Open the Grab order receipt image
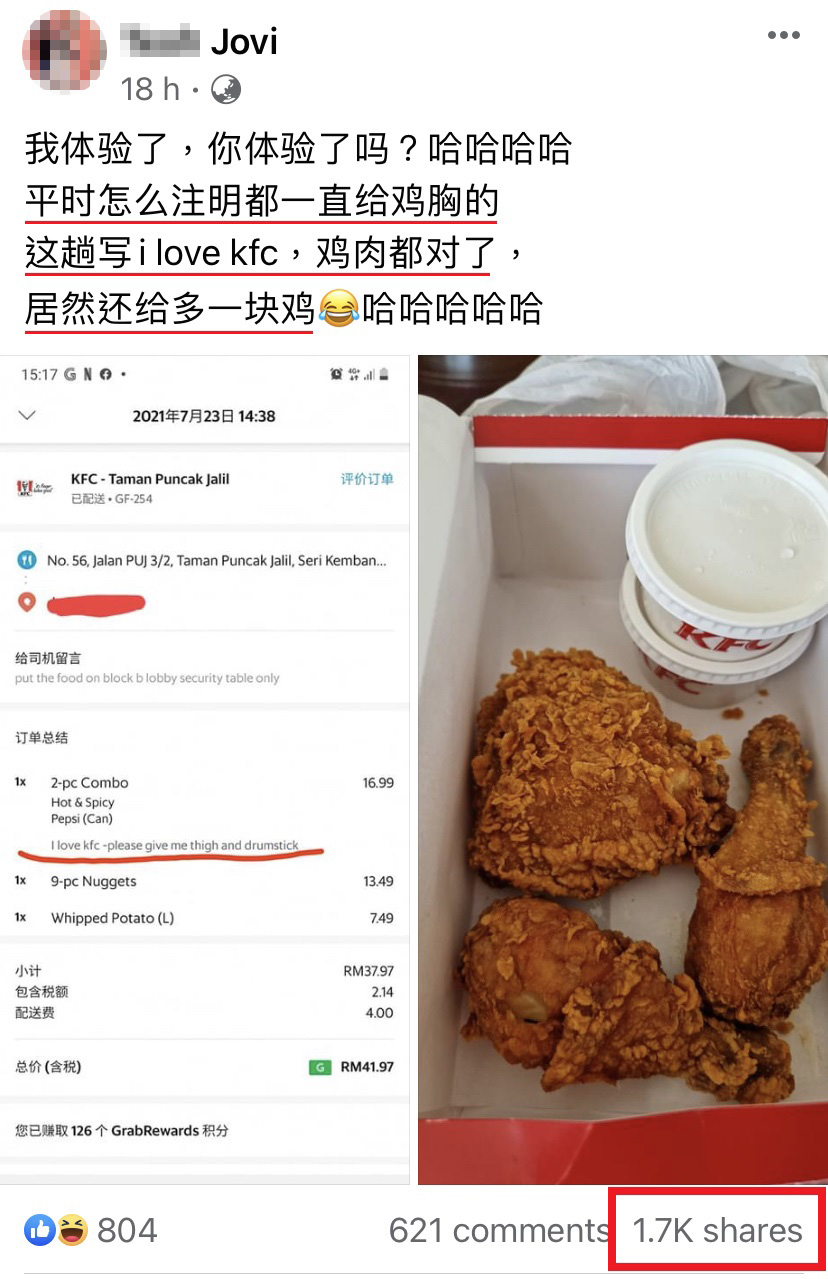Screen dimensions: 828x1279 coord(205,768)
